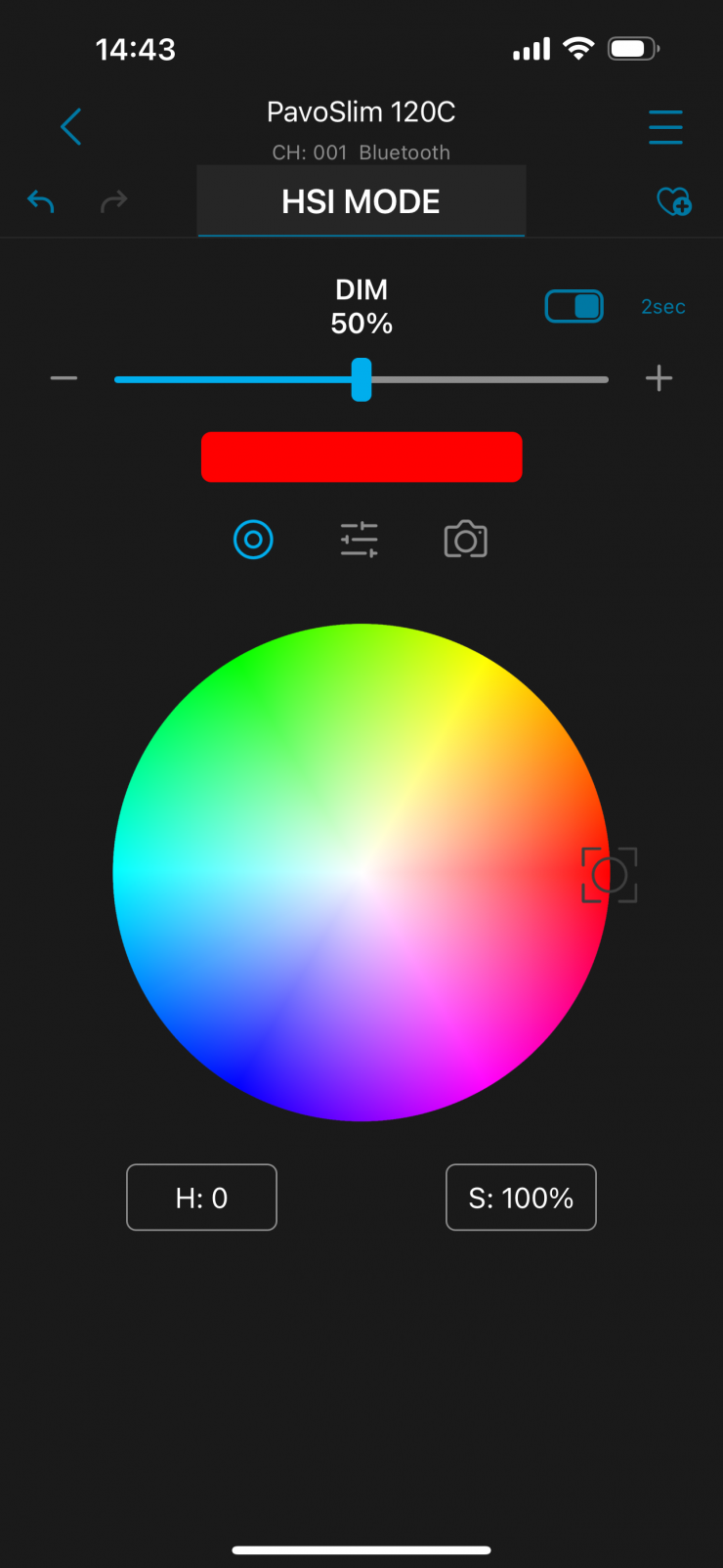This screenshot has width=723, height=1568.
Task: Tap the red color preview bar
Action: tap(361, 457)
